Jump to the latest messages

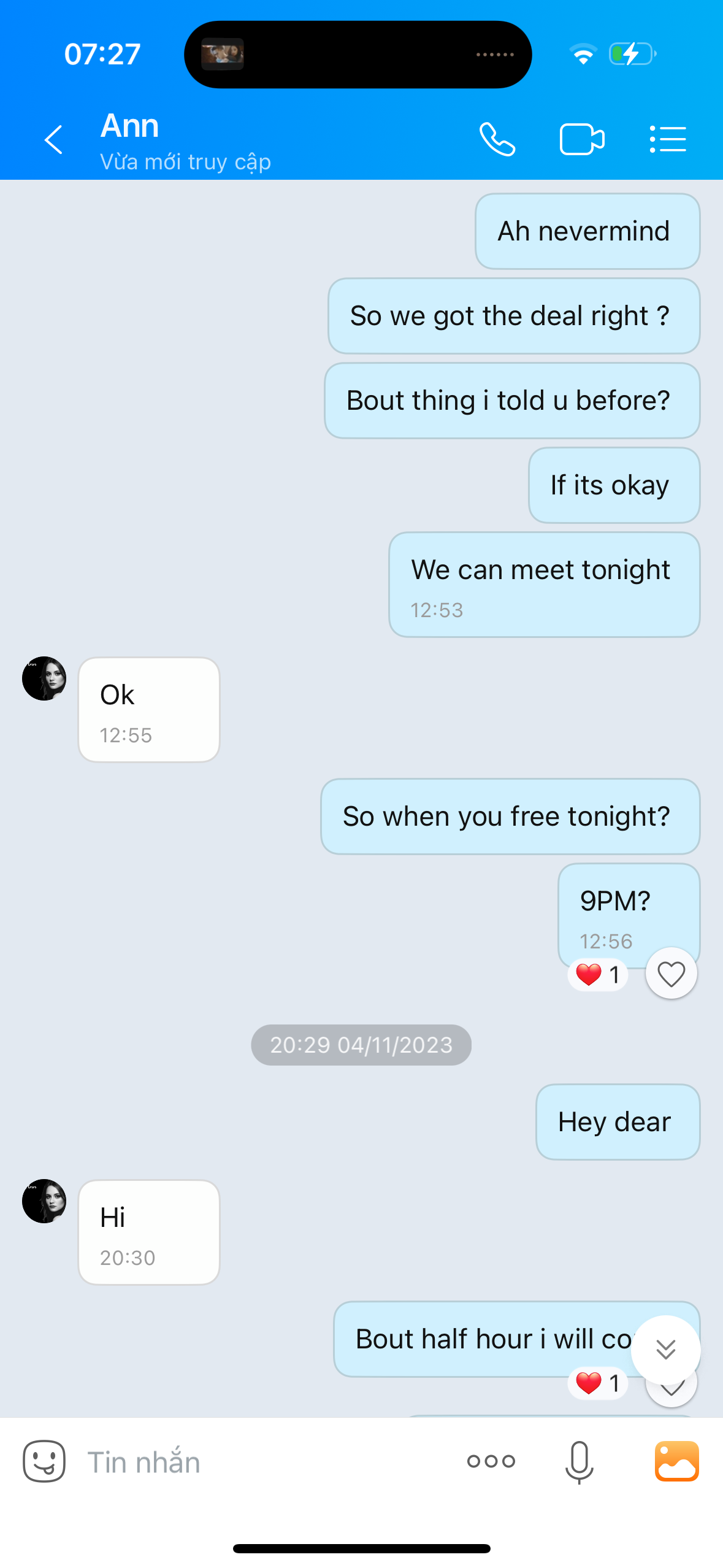665,1350
